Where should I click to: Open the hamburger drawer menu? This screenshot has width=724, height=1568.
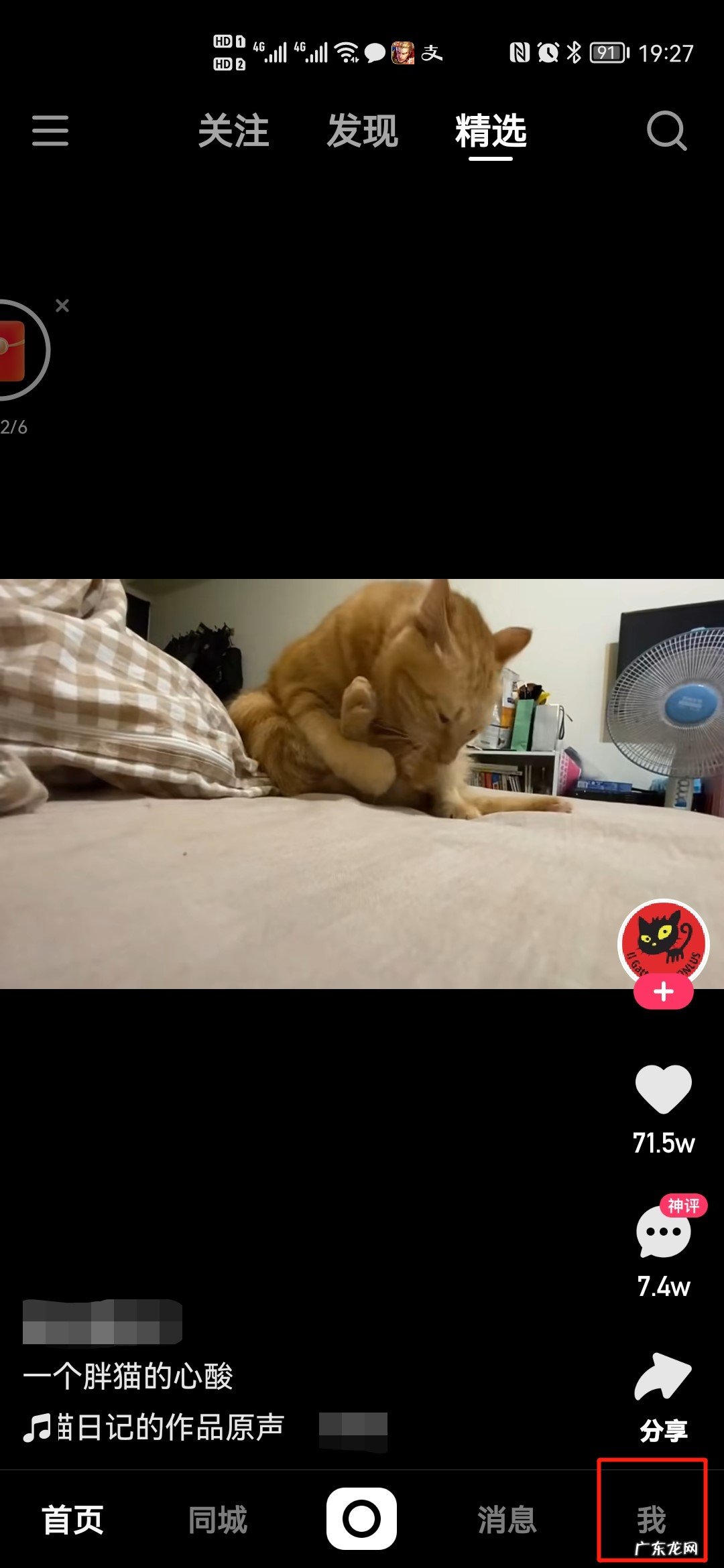[x=50, y=130]
